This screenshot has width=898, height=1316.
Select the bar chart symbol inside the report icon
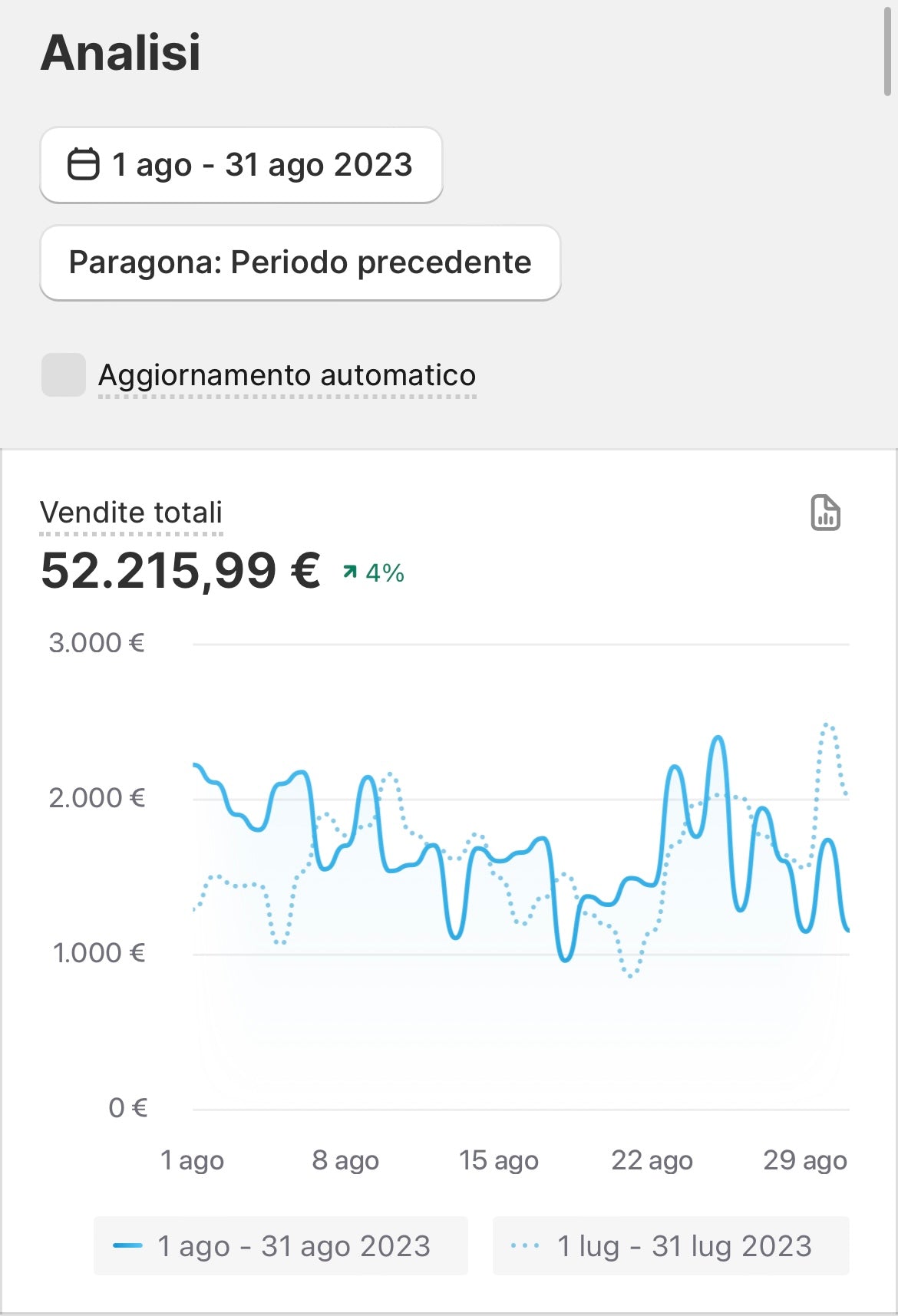tap(826, 522)
